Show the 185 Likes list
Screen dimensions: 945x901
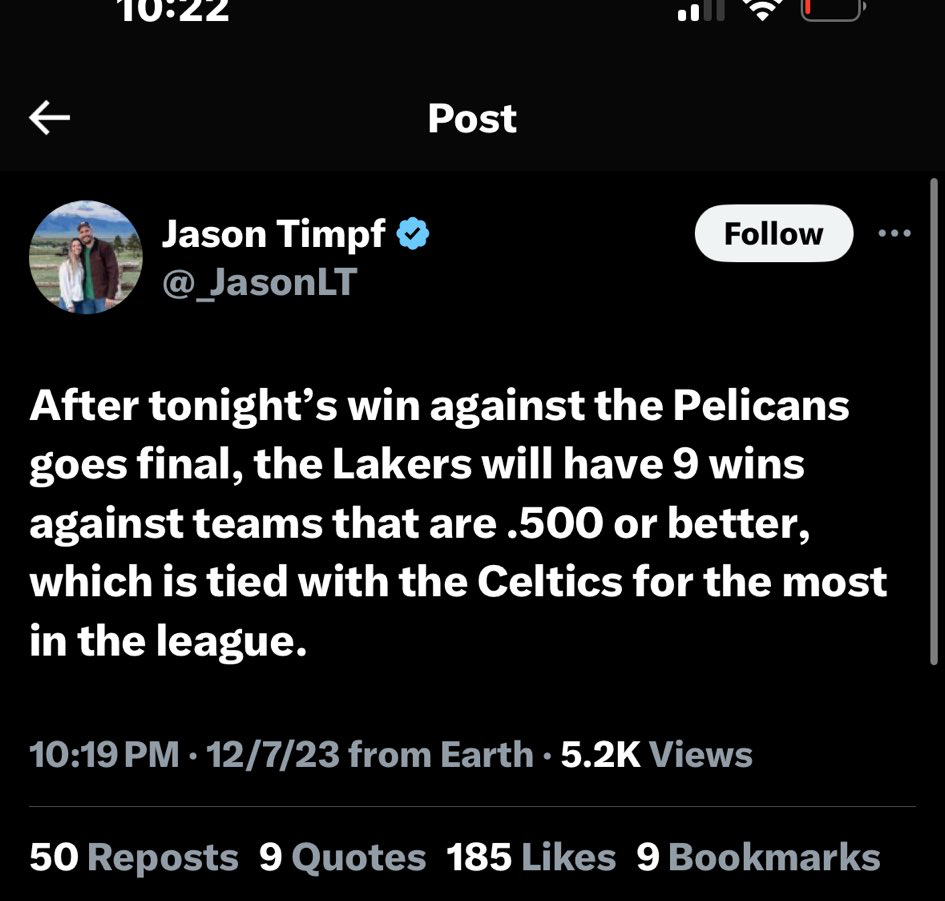(x=531, y=857)
